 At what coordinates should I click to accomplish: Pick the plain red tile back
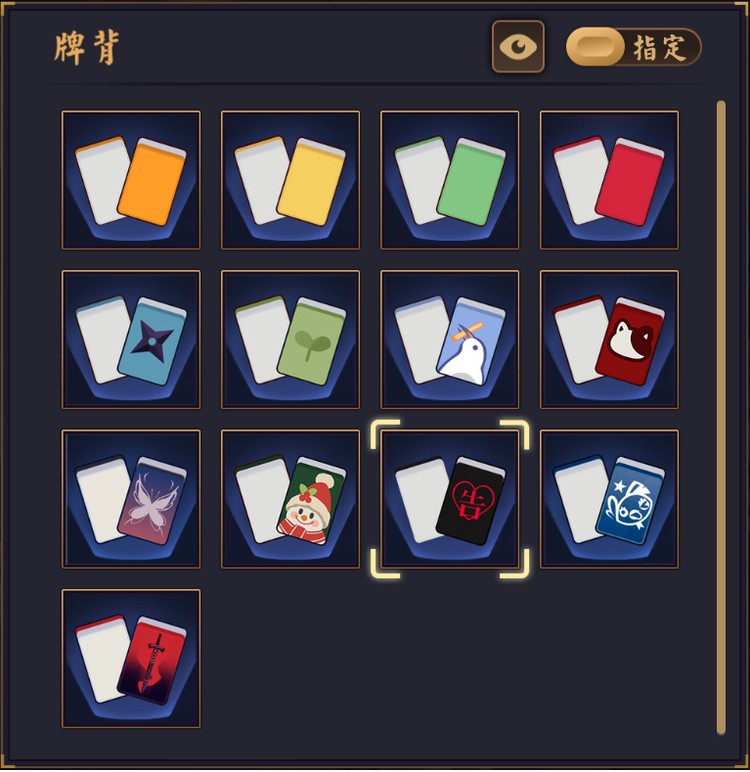pyautogui.click(x=609, y=180)
